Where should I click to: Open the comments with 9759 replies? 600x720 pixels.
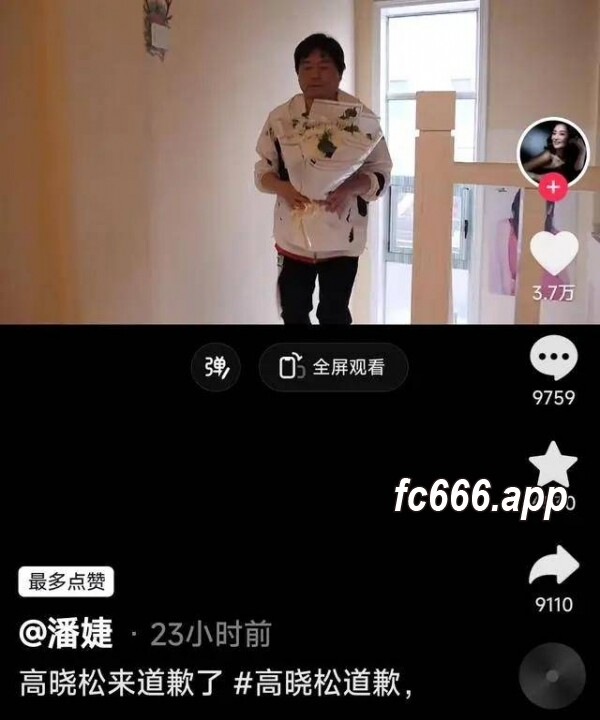[x=553, y=359]
